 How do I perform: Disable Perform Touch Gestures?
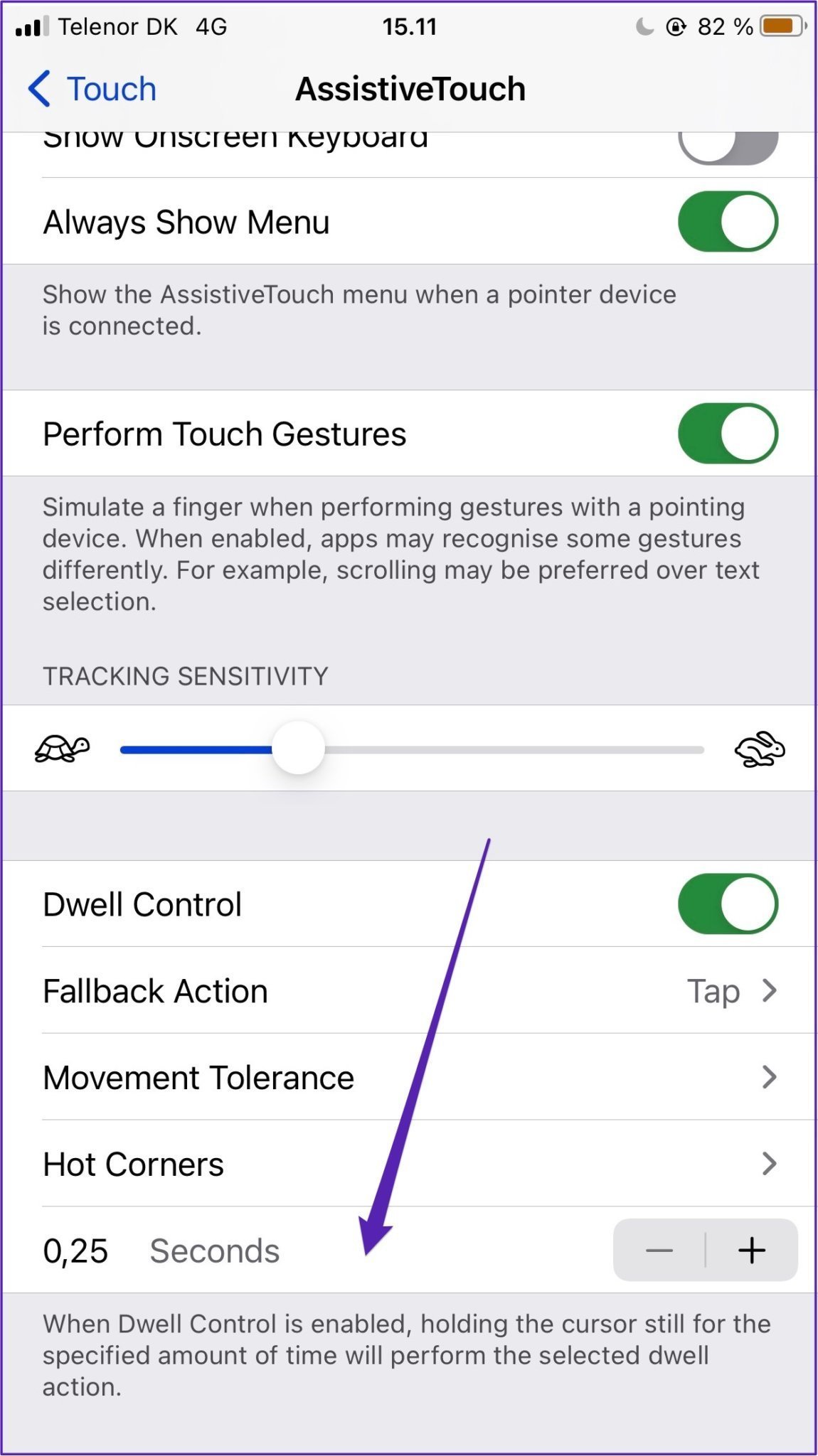727,434
